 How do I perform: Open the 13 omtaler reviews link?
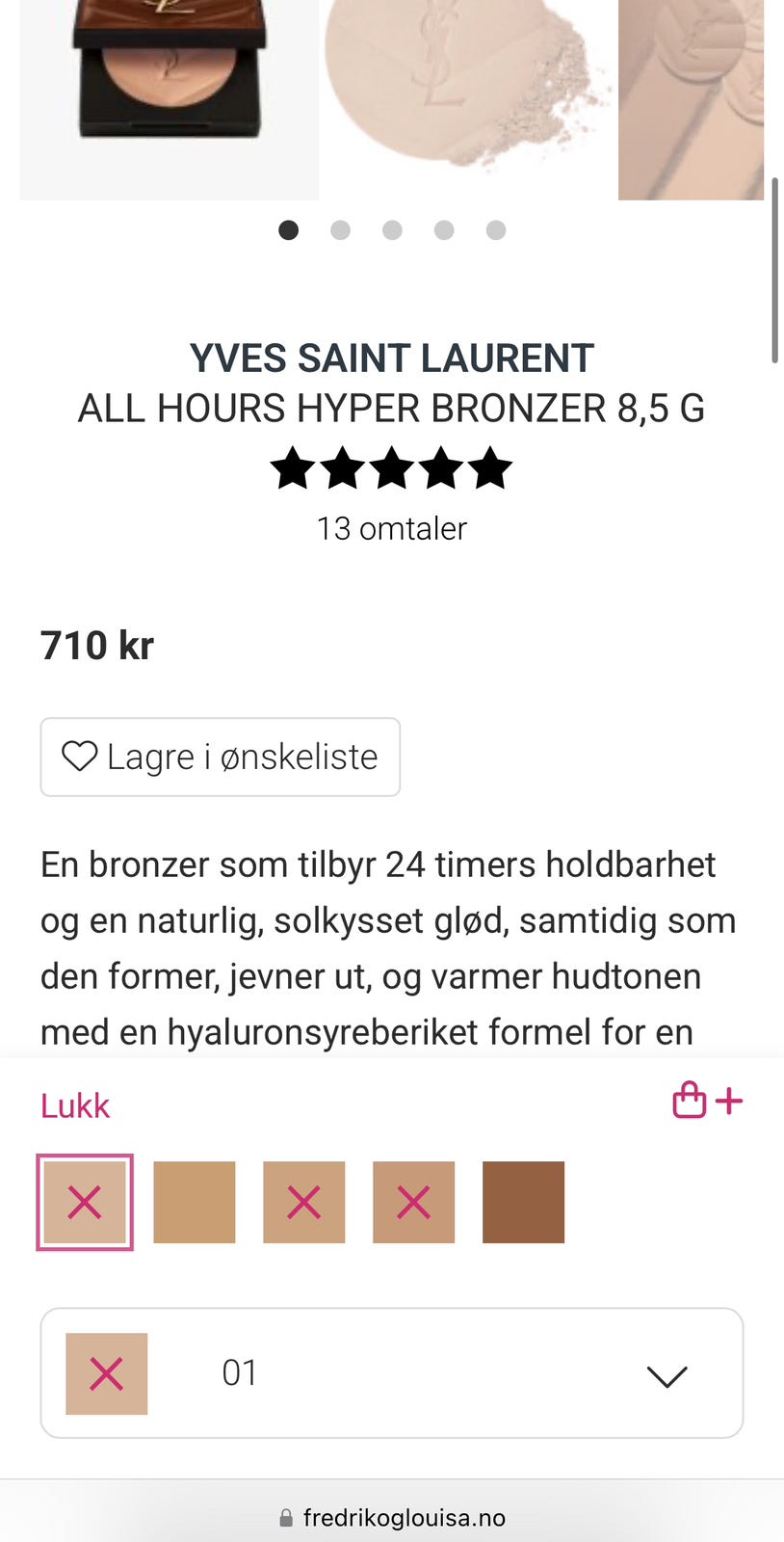click(391, 528)
